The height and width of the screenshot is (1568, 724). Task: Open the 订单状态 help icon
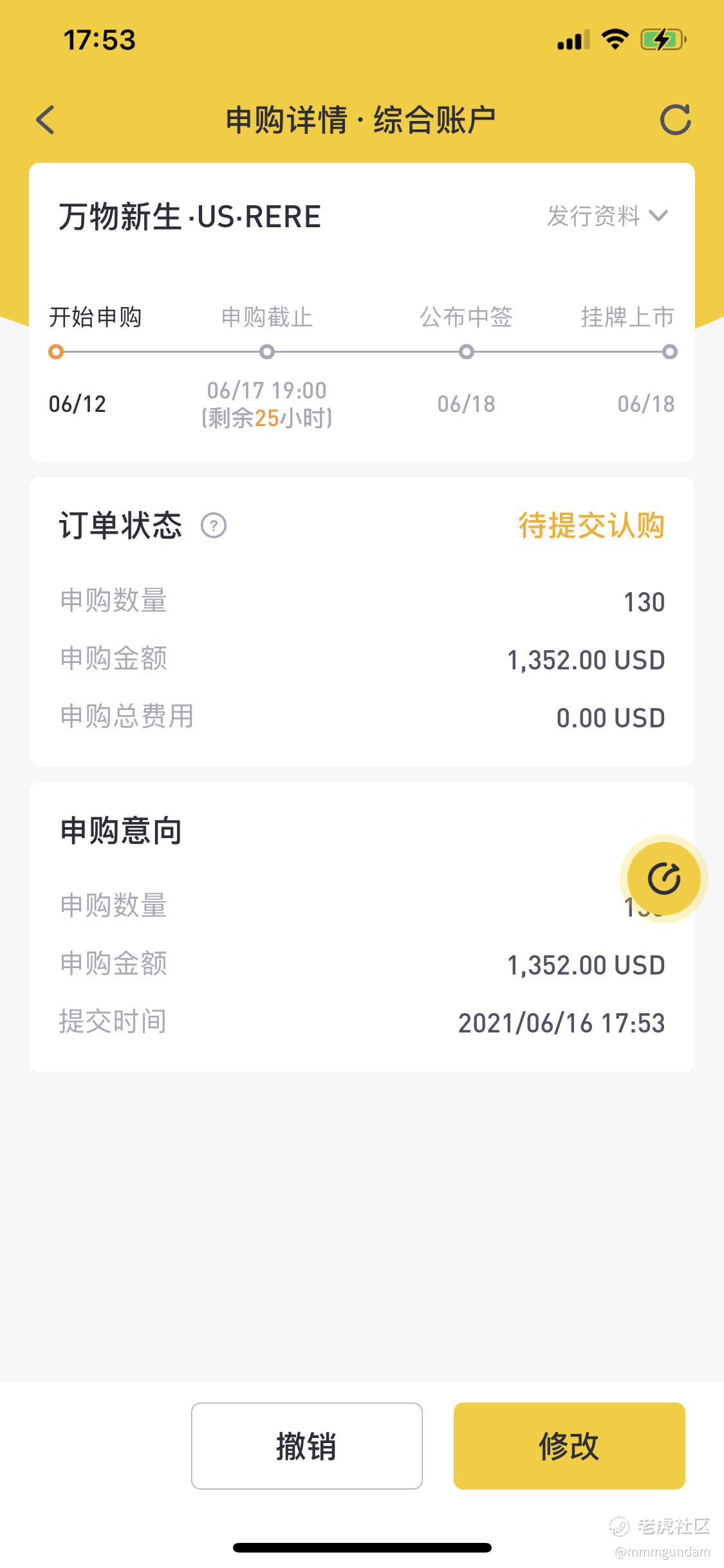[214, 526]
